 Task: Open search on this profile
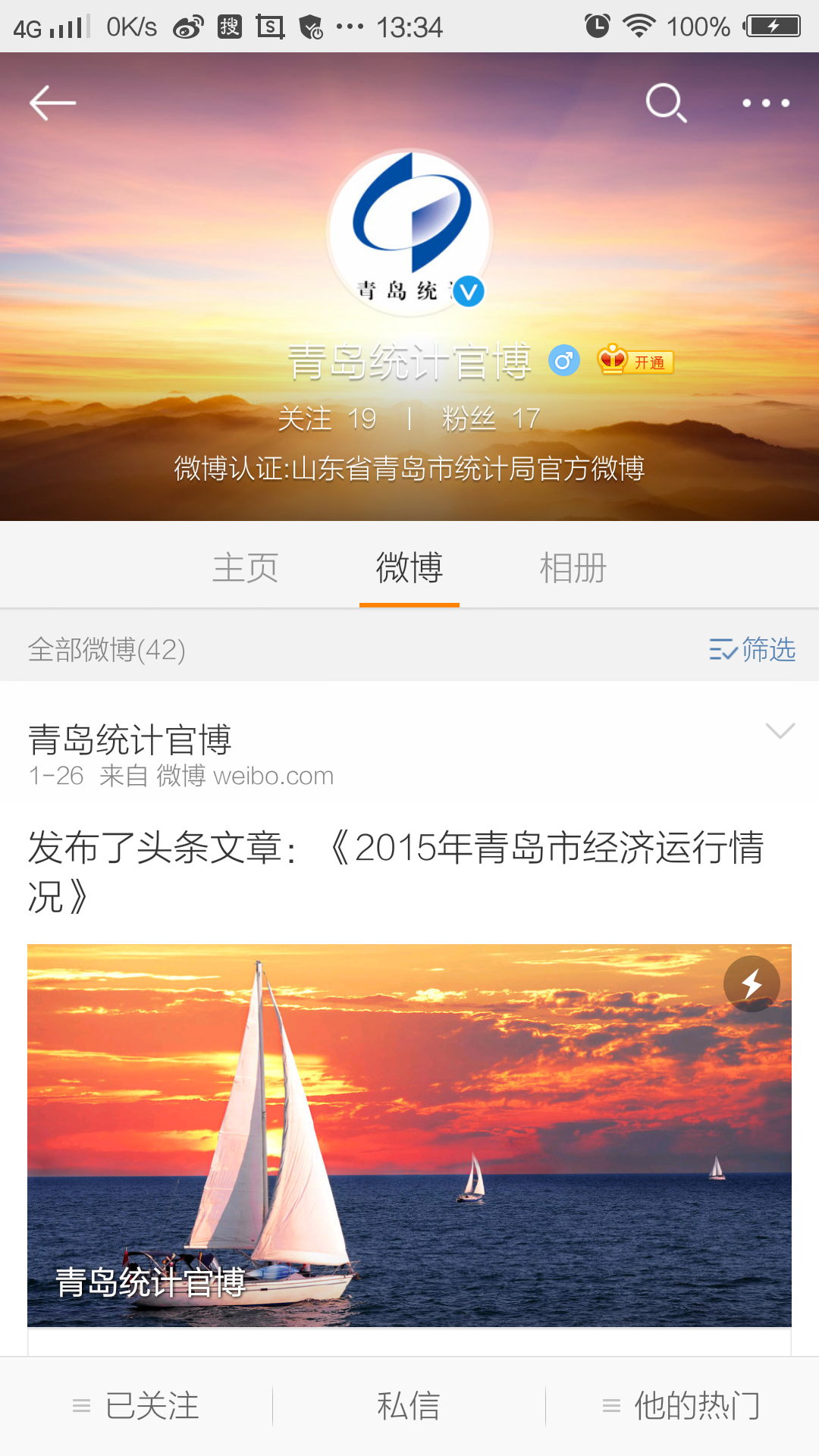pos(666,103)
